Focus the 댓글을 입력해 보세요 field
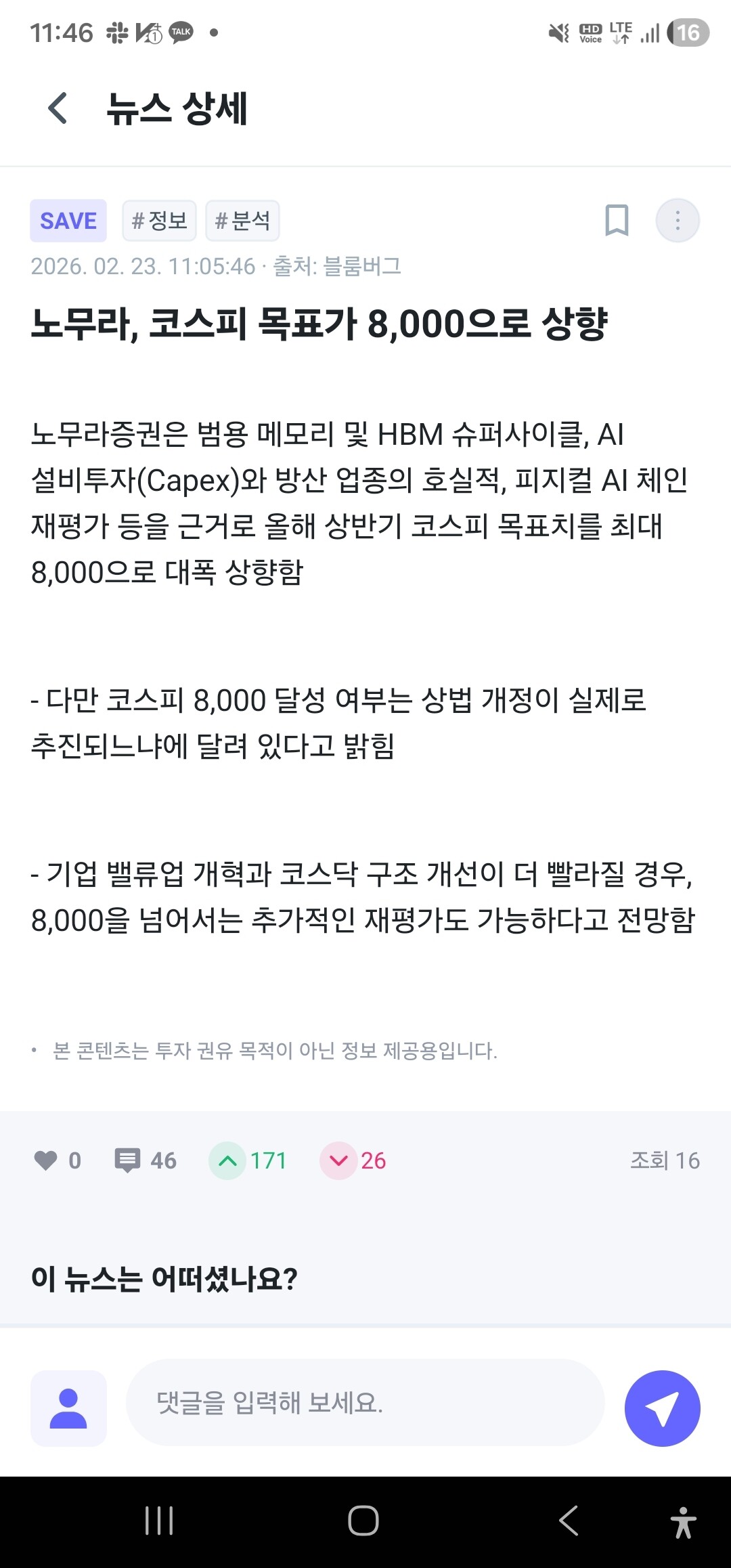This screenshot has width=731, height=1568. click(365, 1403)
